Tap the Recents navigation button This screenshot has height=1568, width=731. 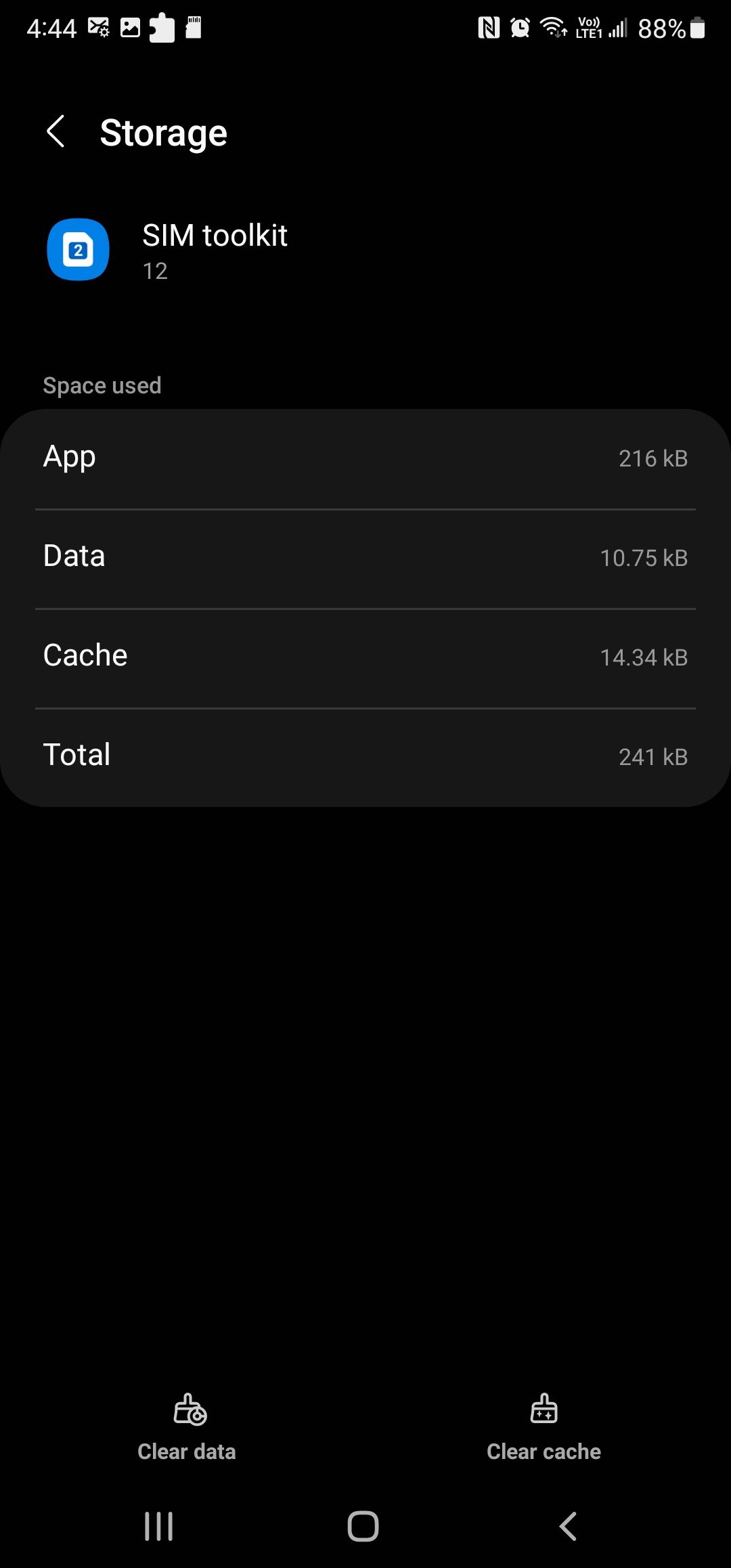[x=158, y=1527]
